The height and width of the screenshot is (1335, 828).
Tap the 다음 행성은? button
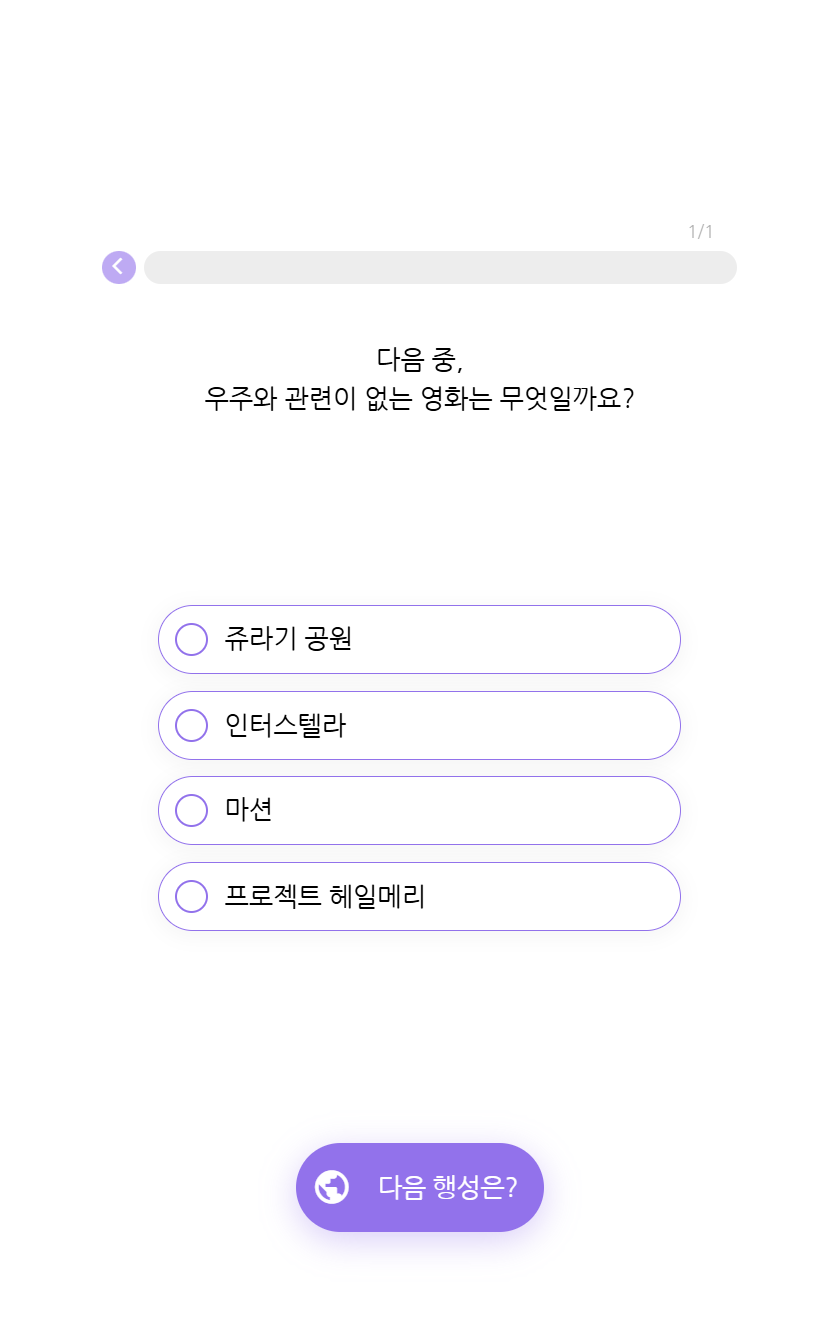click(x=420, y=1187)
